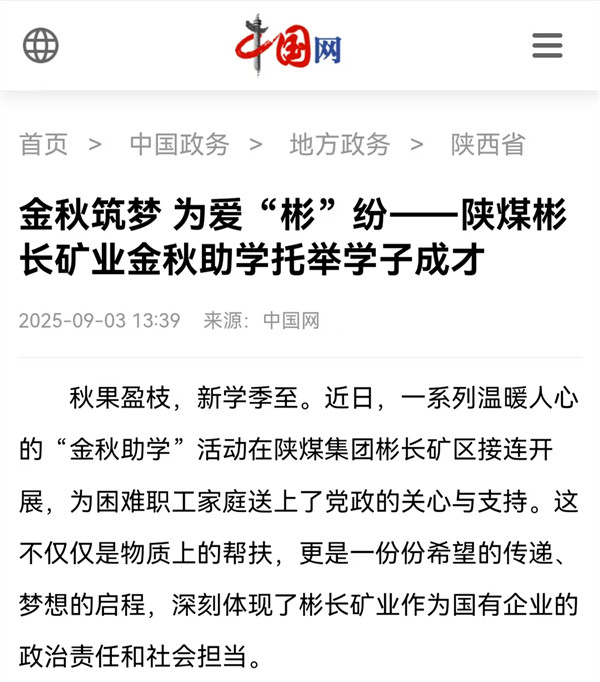The width and height of the screenshot is (600, 682).
Task: Open 地方政务 breadcrumb link
Action: coord(340,144)
